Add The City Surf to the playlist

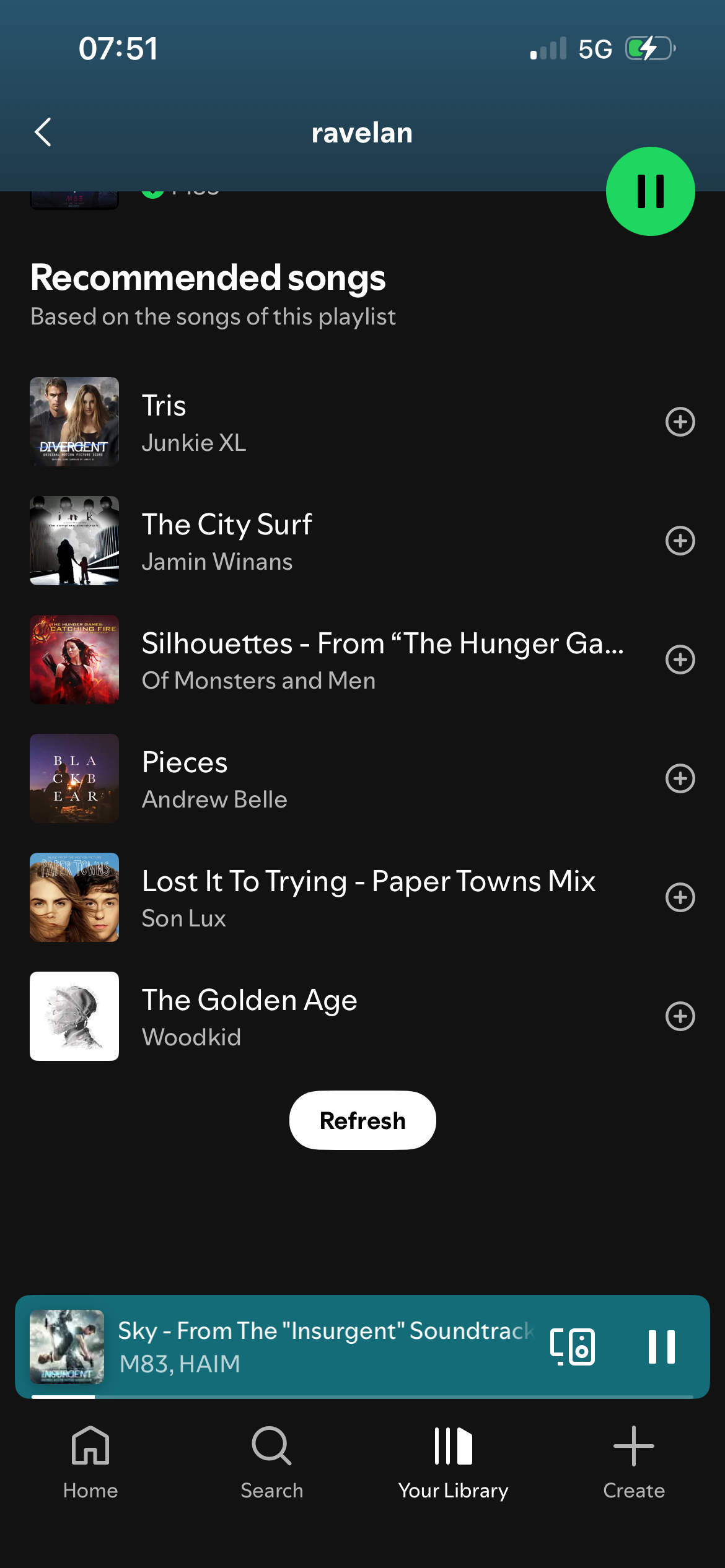(680, 541)
